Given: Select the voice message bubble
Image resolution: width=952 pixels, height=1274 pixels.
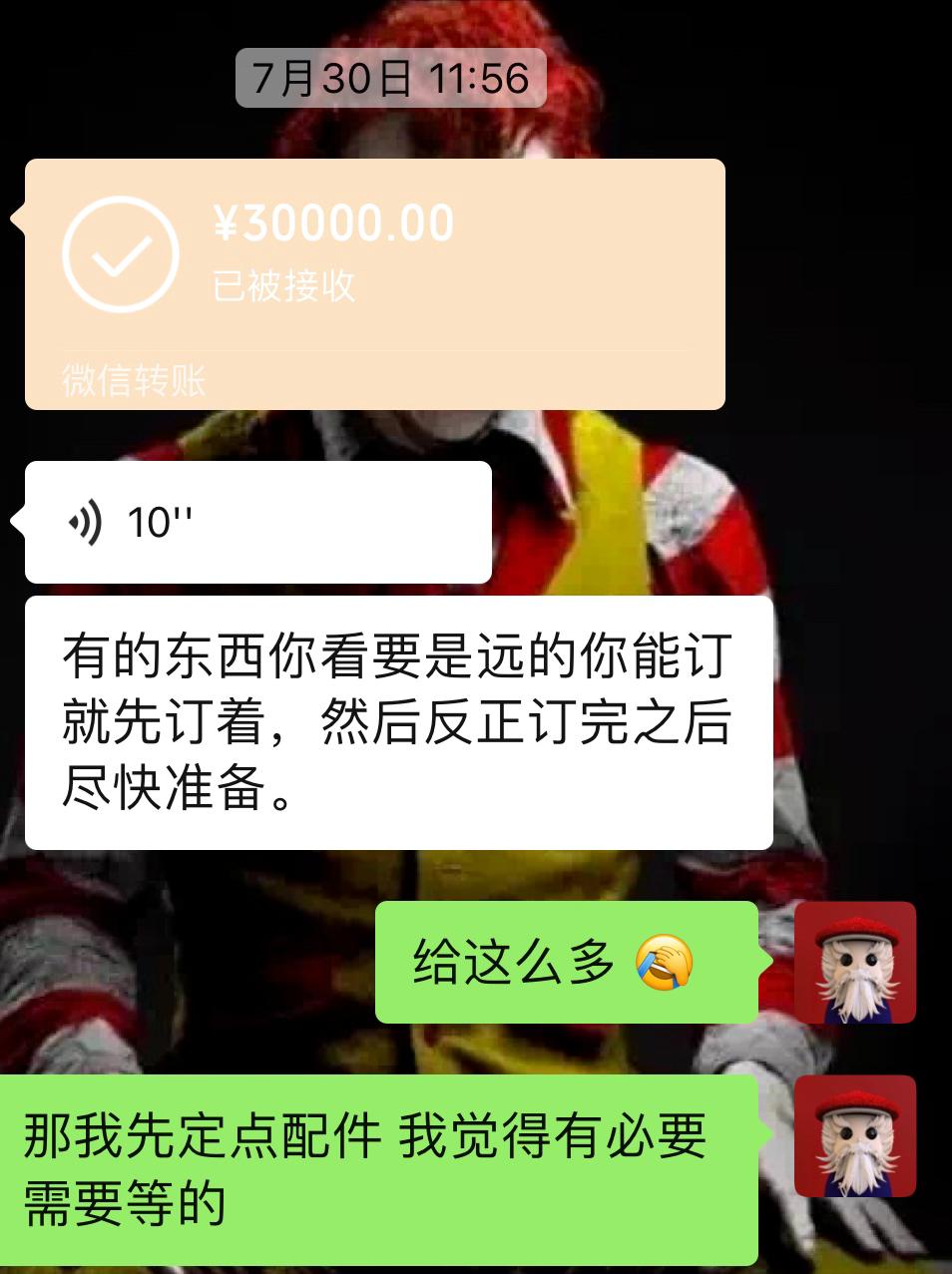Looking at the screenshot, I should (x=259, y=521).
